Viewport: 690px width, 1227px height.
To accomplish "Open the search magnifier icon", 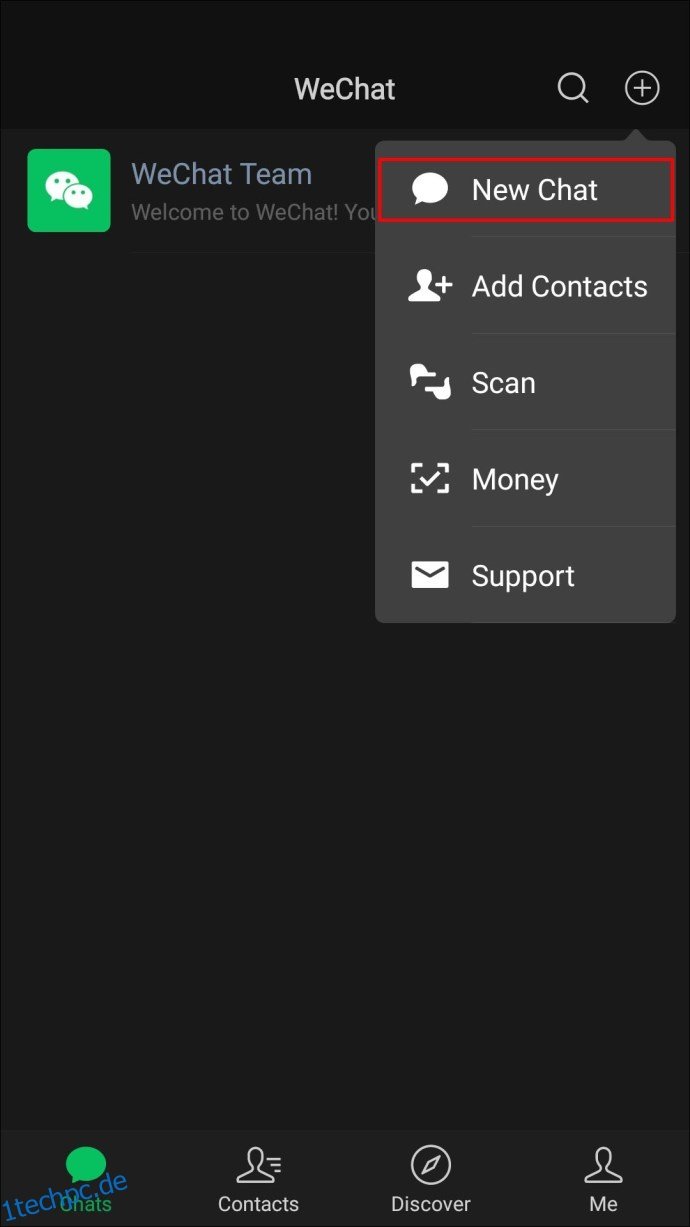I will coord(573,88).
